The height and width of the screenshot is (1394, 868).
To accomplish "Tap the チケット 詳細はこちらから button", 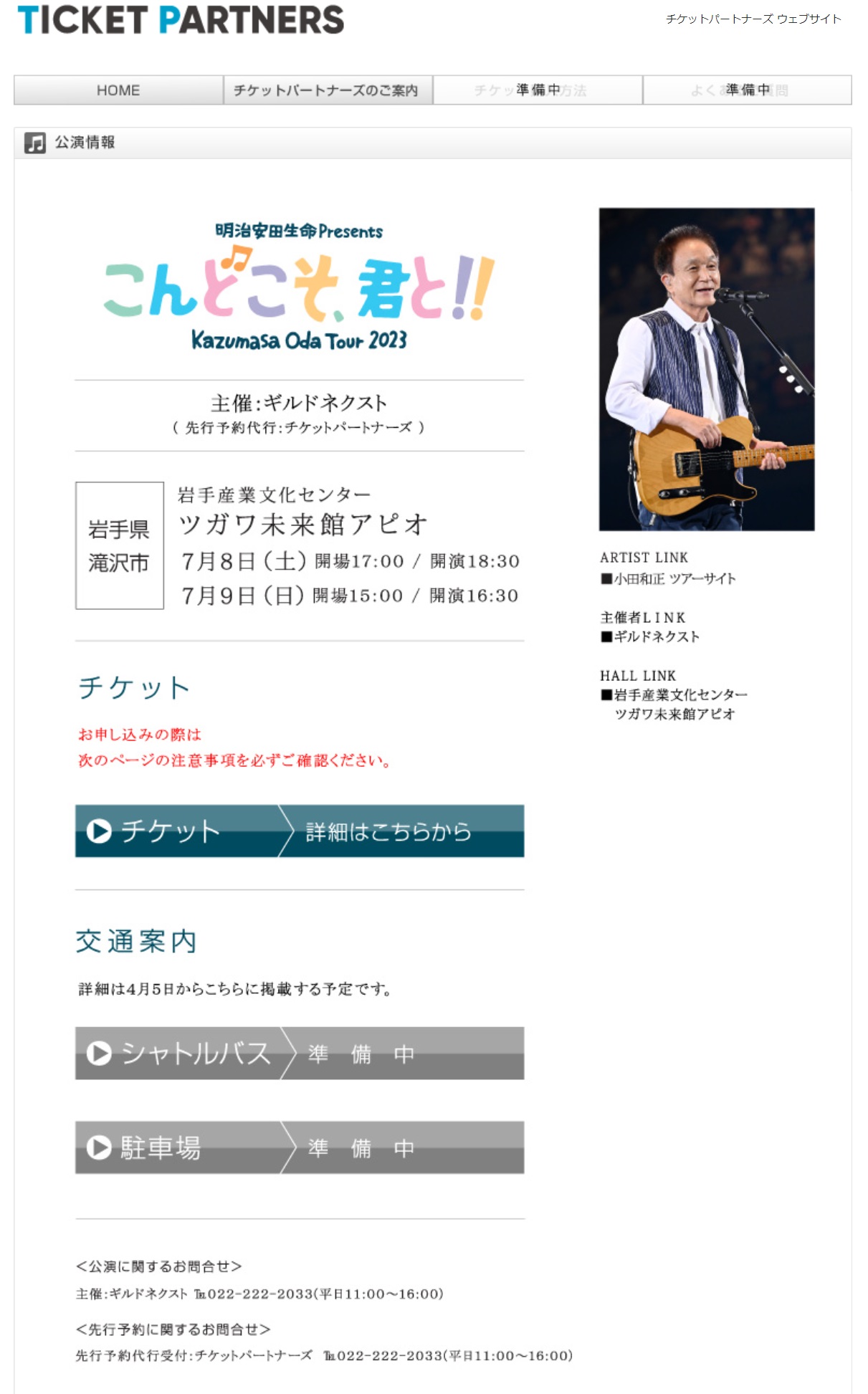I will [300, 831].
